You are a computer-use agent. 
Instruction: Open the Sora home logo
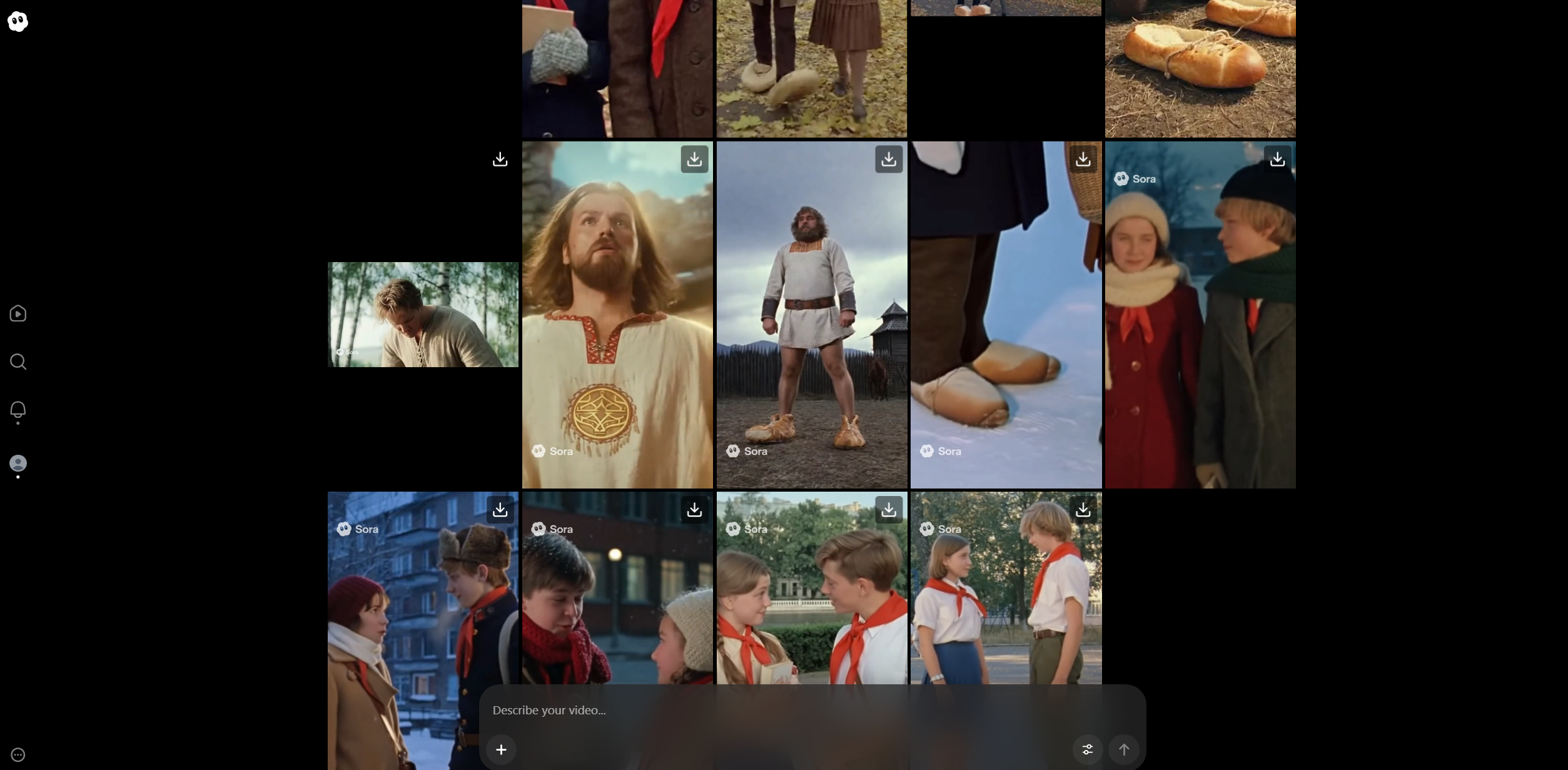click(18, 22)
